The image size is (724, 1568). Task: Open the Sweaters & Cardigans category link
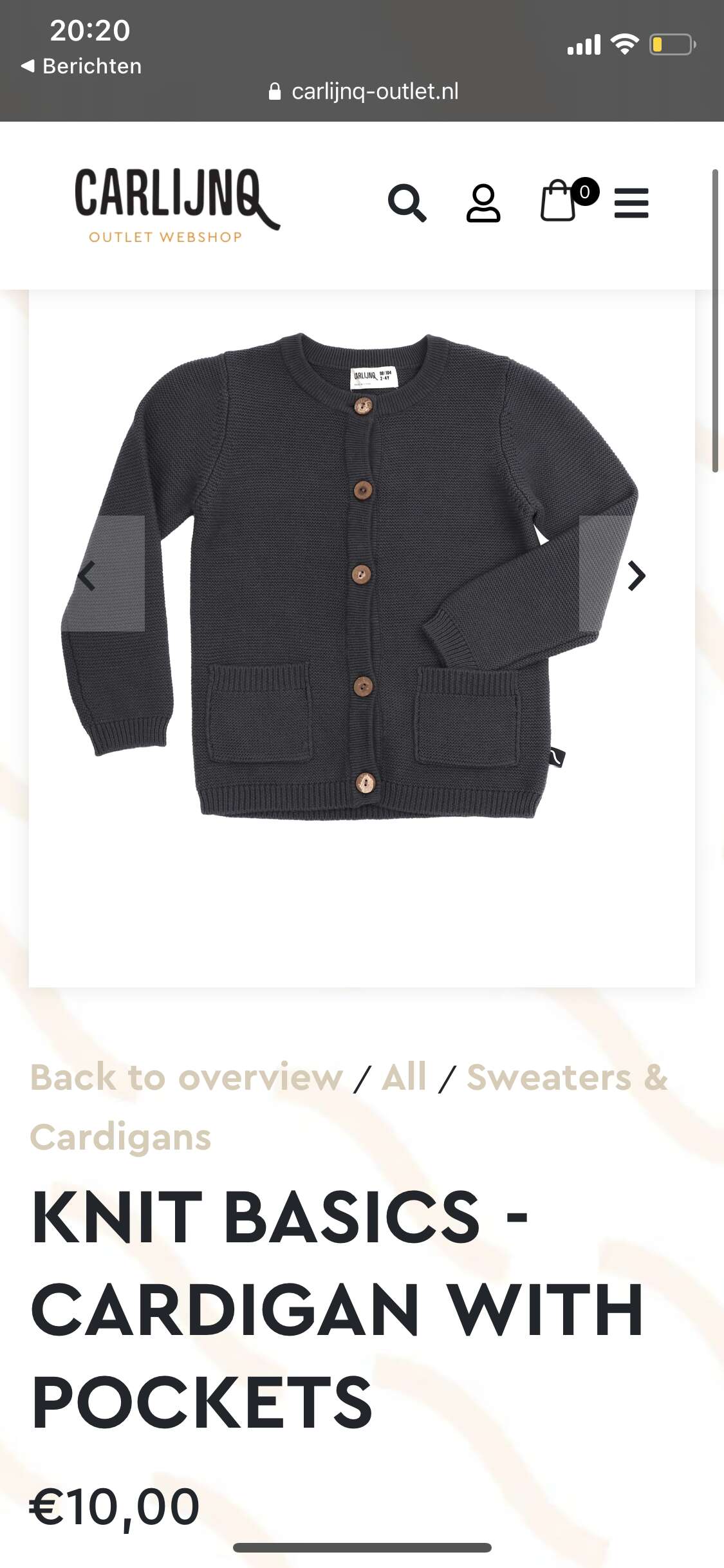tap(349, 1107)
